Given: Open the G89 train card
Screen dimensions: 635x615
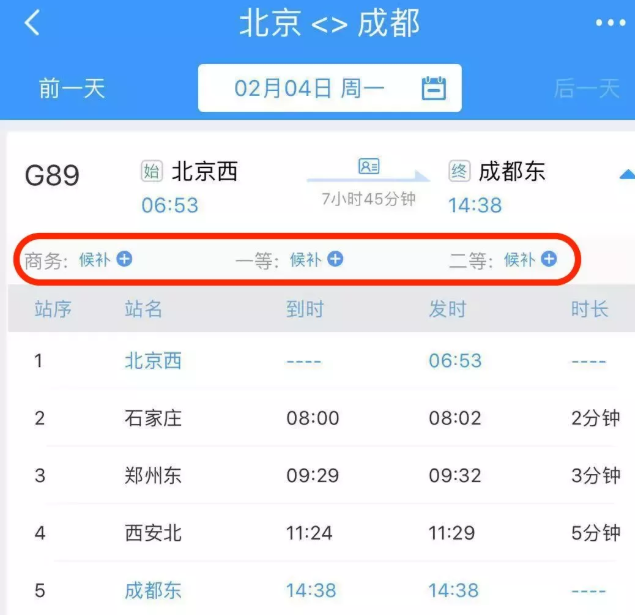Looking at the screenshot, I should [52, 175].
